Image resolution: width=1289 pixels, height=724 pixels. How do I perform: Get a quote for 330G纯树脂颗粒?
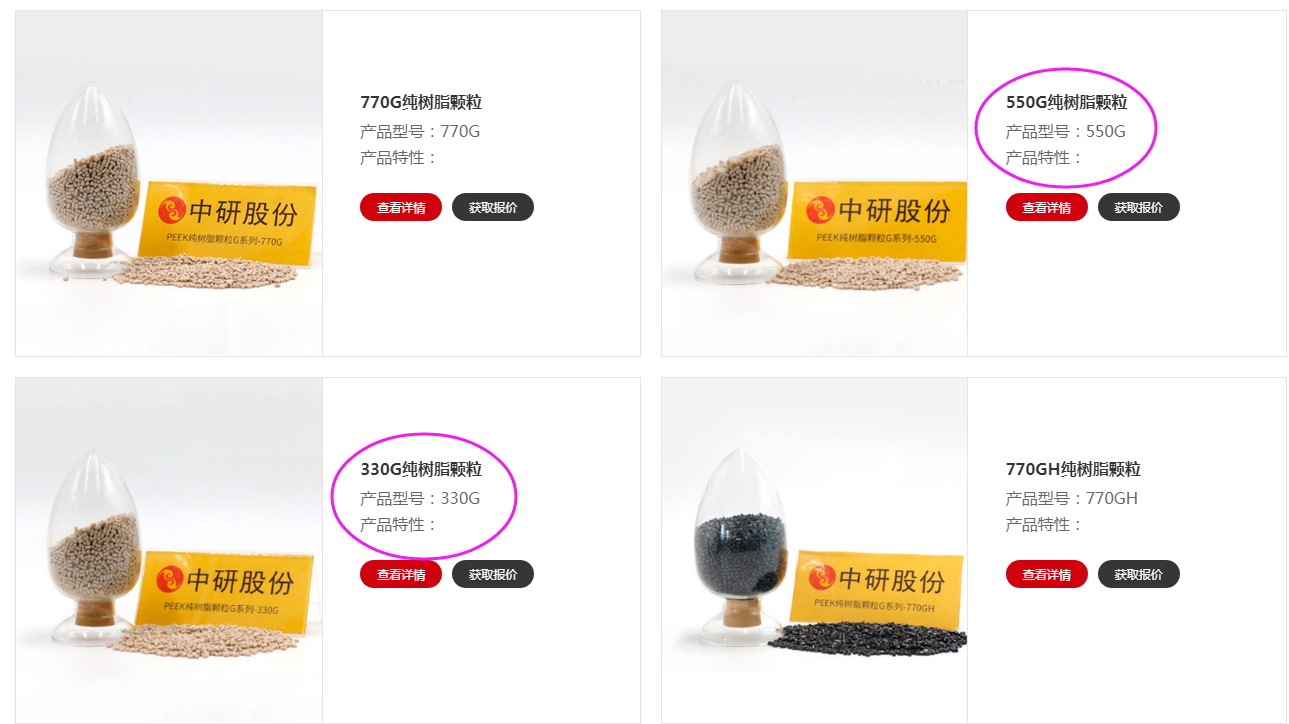pos(492,574)
